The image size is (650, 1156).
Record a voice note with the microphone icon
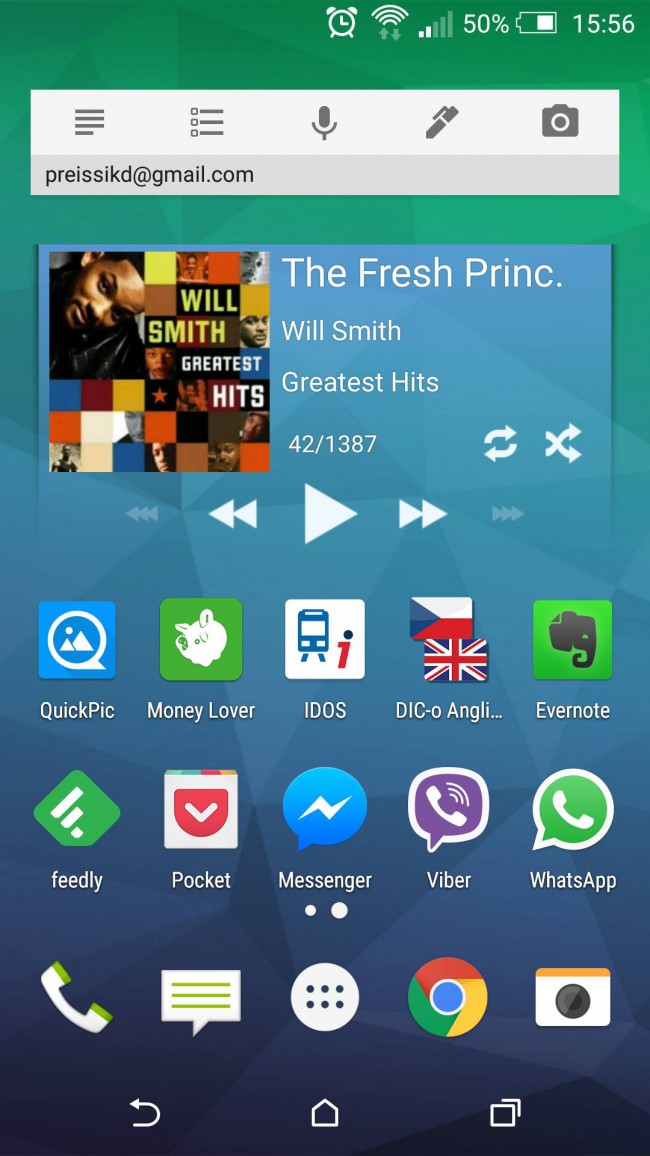(x=324, y=123)
